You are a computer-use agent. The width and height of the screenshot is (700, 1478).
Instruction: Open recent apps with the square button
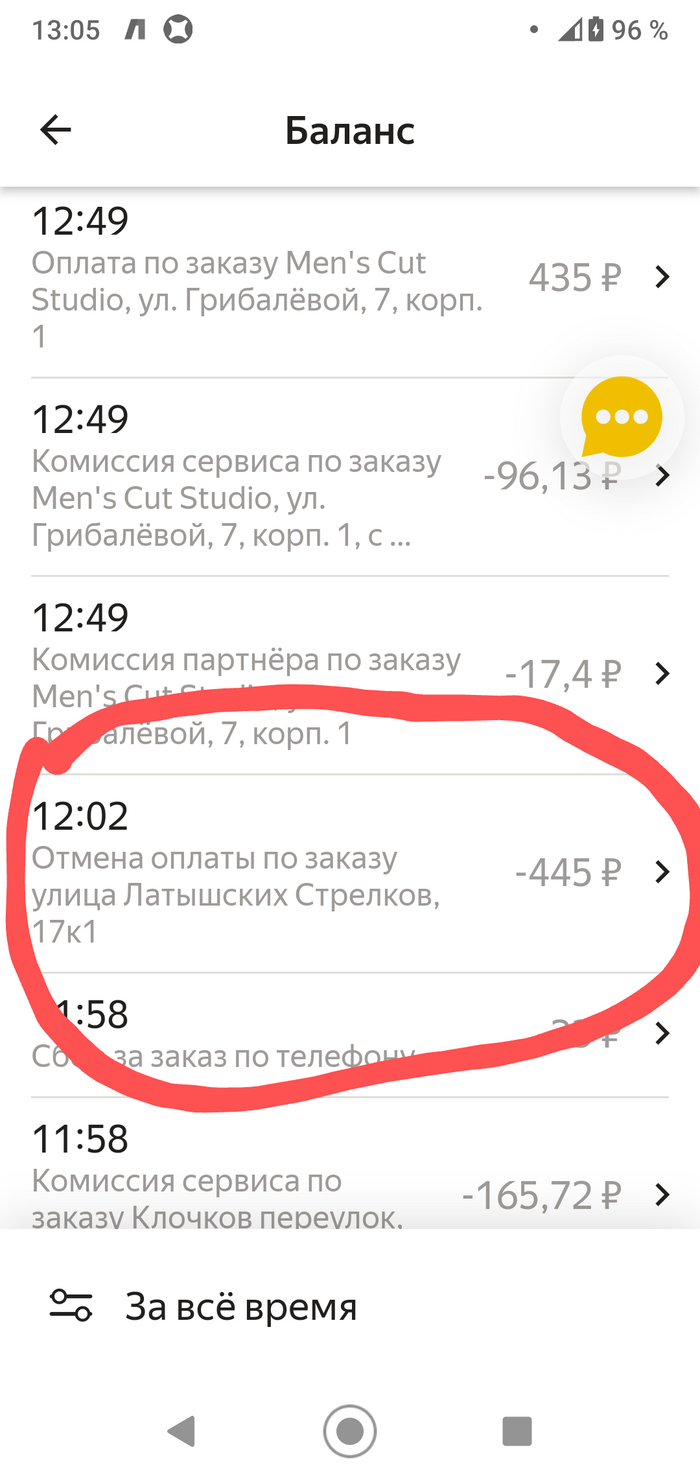[516, 1432]
